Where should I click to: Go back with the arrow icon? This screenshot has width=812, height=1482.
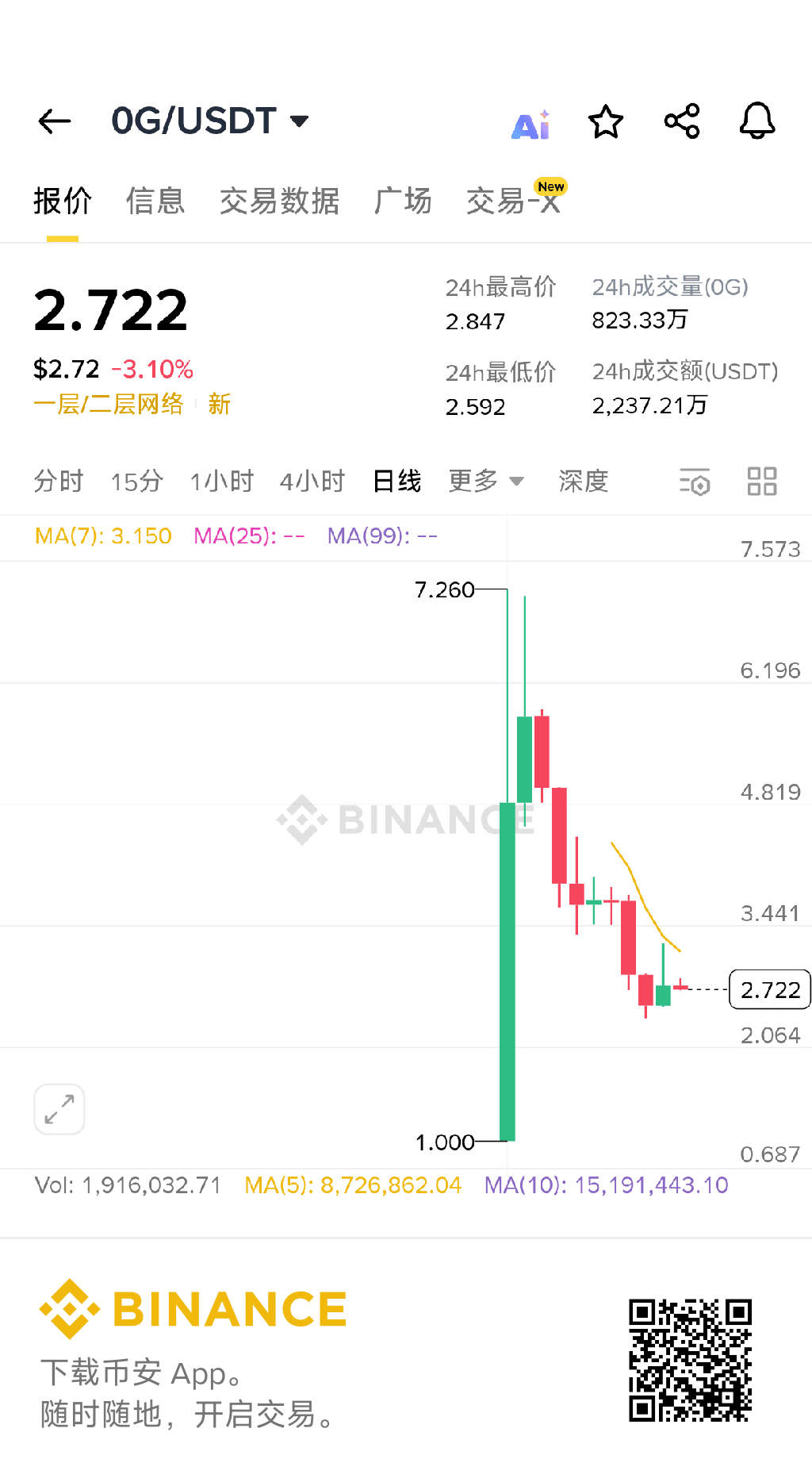(x=55, y=121)
